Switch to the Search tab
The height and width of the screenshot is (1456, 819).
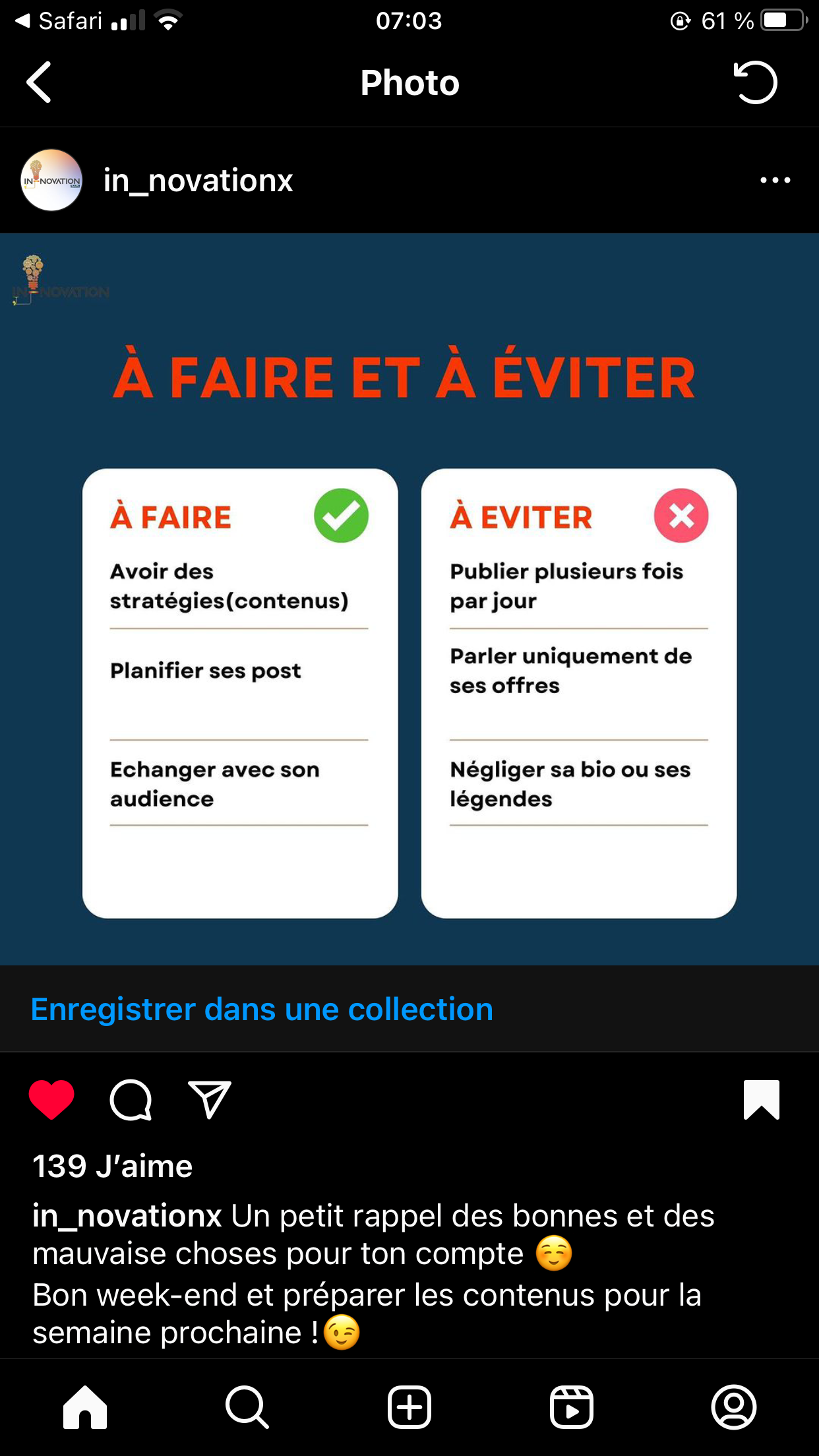(247, 1407)
